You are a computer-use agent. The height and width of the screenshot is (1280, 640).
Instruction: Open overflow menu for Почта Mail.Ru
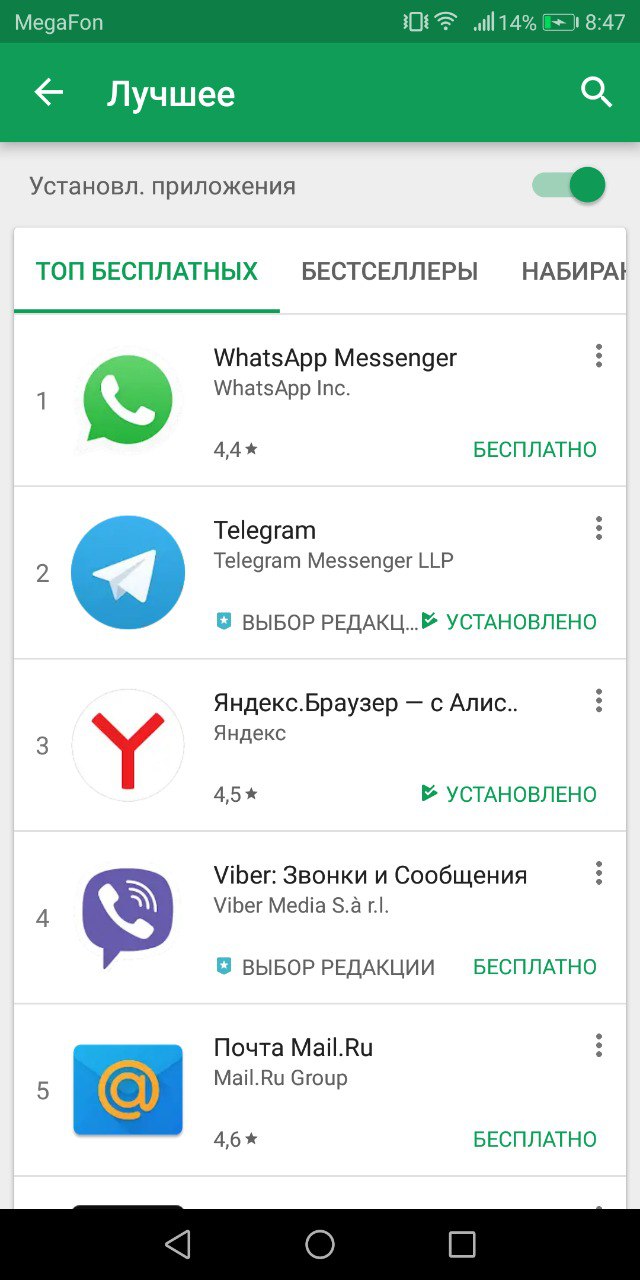click(598, 1046)
